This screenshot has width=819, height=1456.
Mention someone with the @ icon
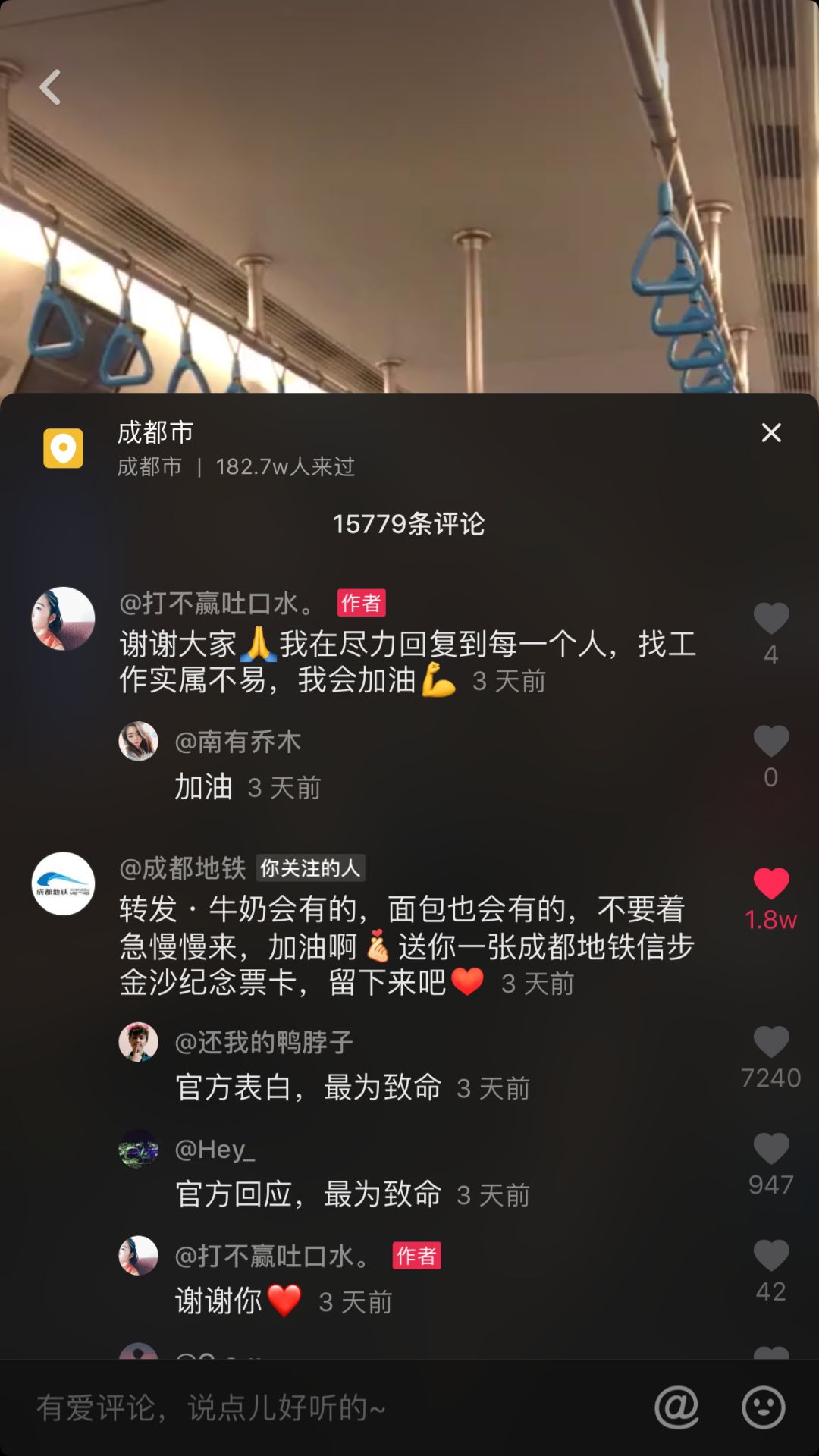(x=676, y=1408)
